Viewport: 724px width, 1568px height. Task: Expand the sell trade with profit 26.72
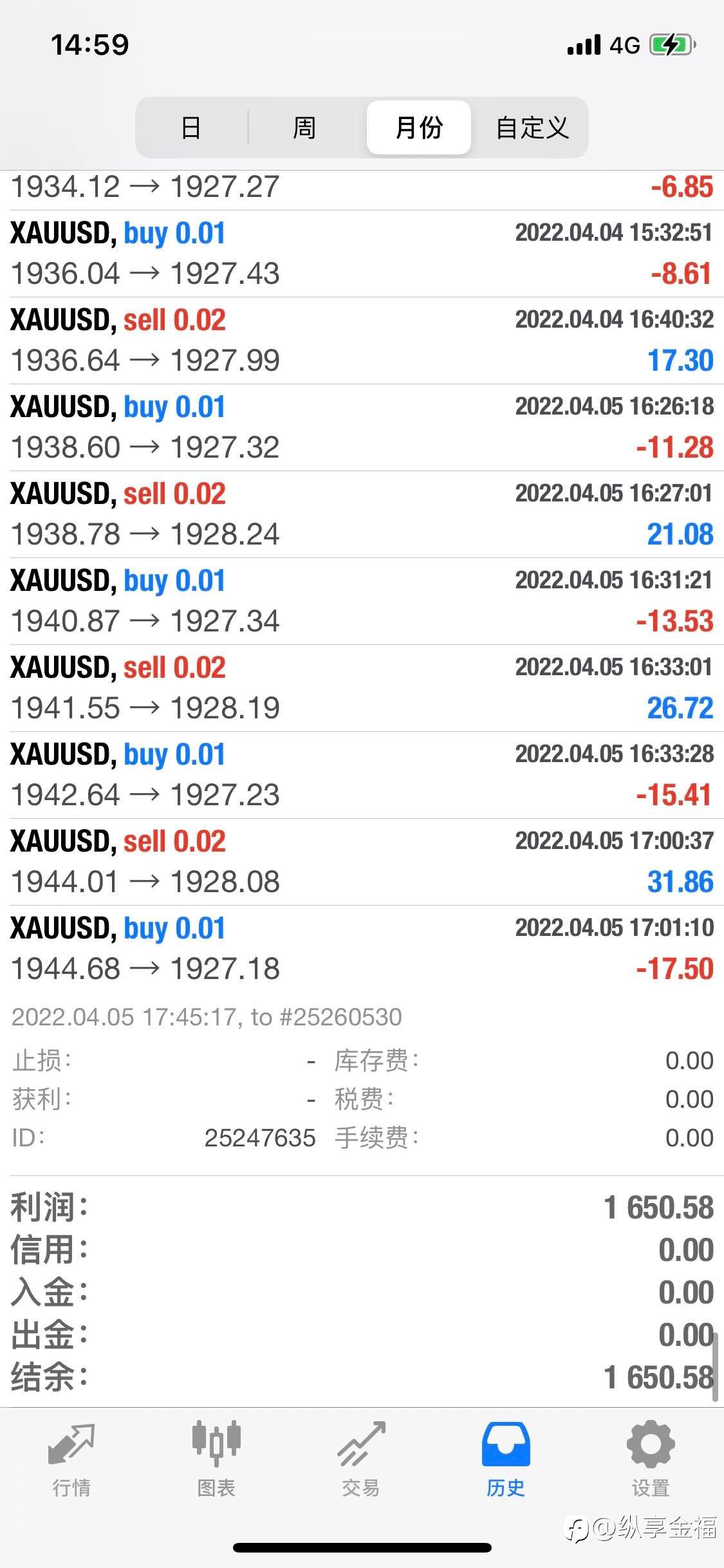tap(362, 688)
